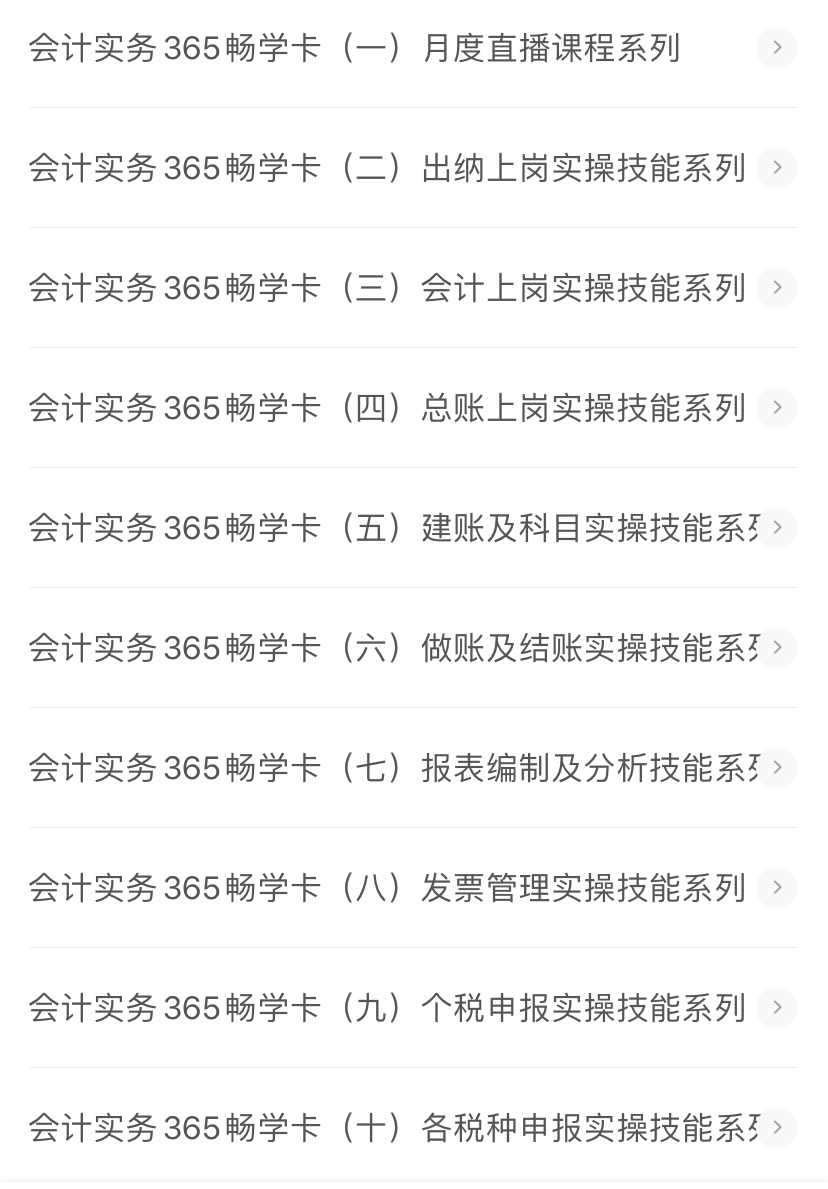Click the arrow icon for 发票管理实操技能系列
Image resolution: width=828 pixels, height=1189 pixels.
pos(777,888)
